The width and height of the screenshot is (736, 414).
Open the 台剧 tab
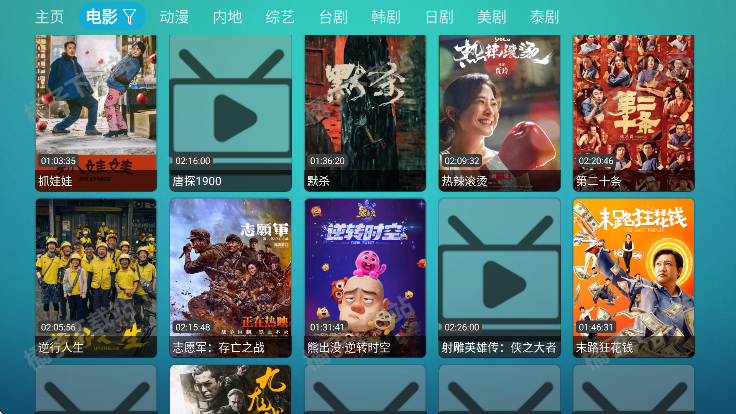333,17
